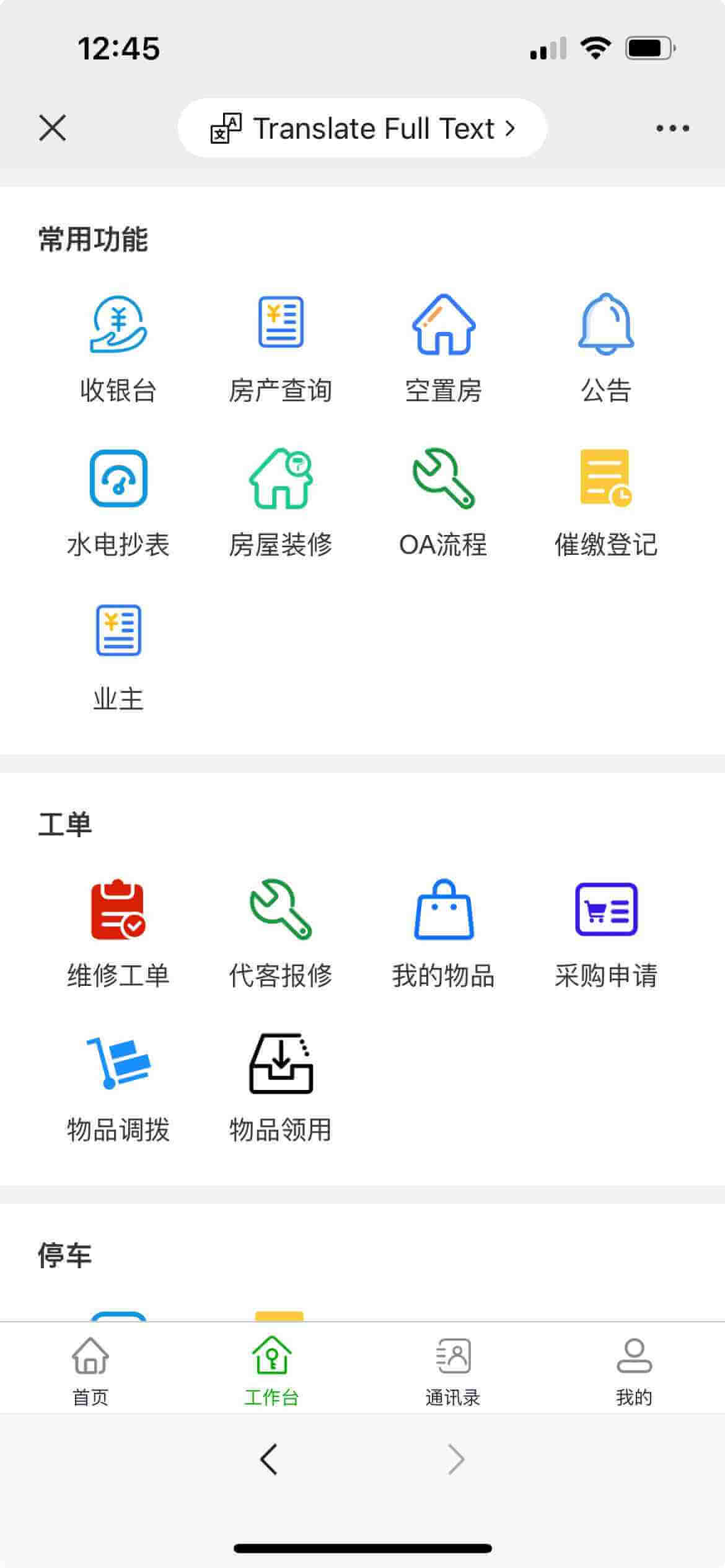Tap the Translate Full Text button
This screenshot has height=1568, width=725.
tap(362, 128)
